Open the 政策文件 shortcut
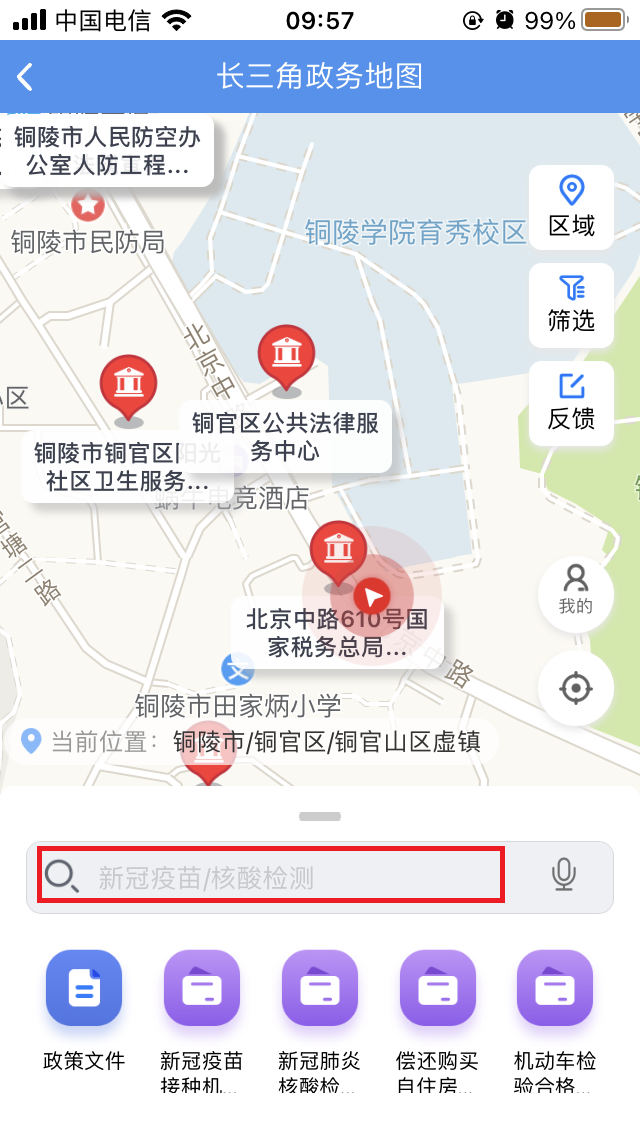Viewport: 640px width, 1136px height. click(x=84, y=1020)
